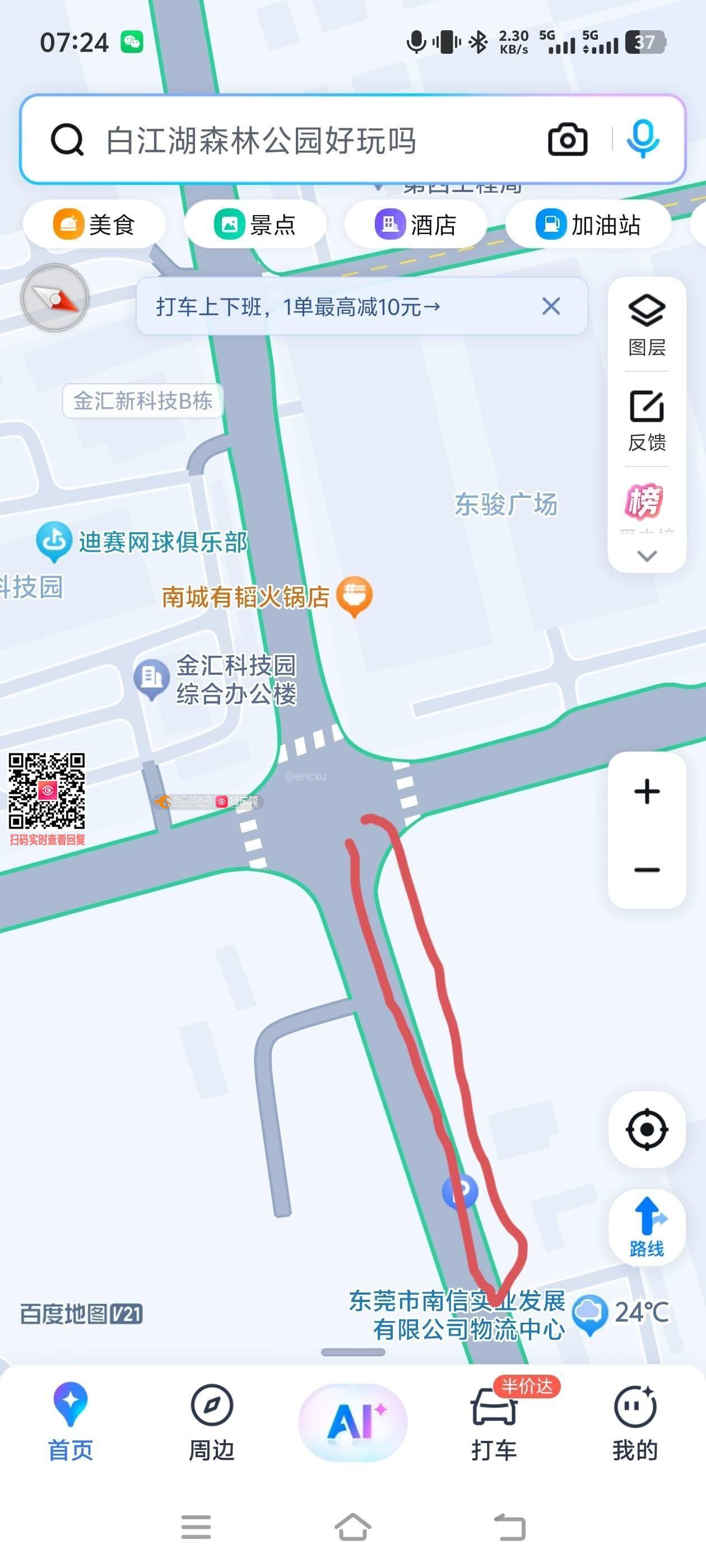Recenter the map on my location

[646, 1130]
